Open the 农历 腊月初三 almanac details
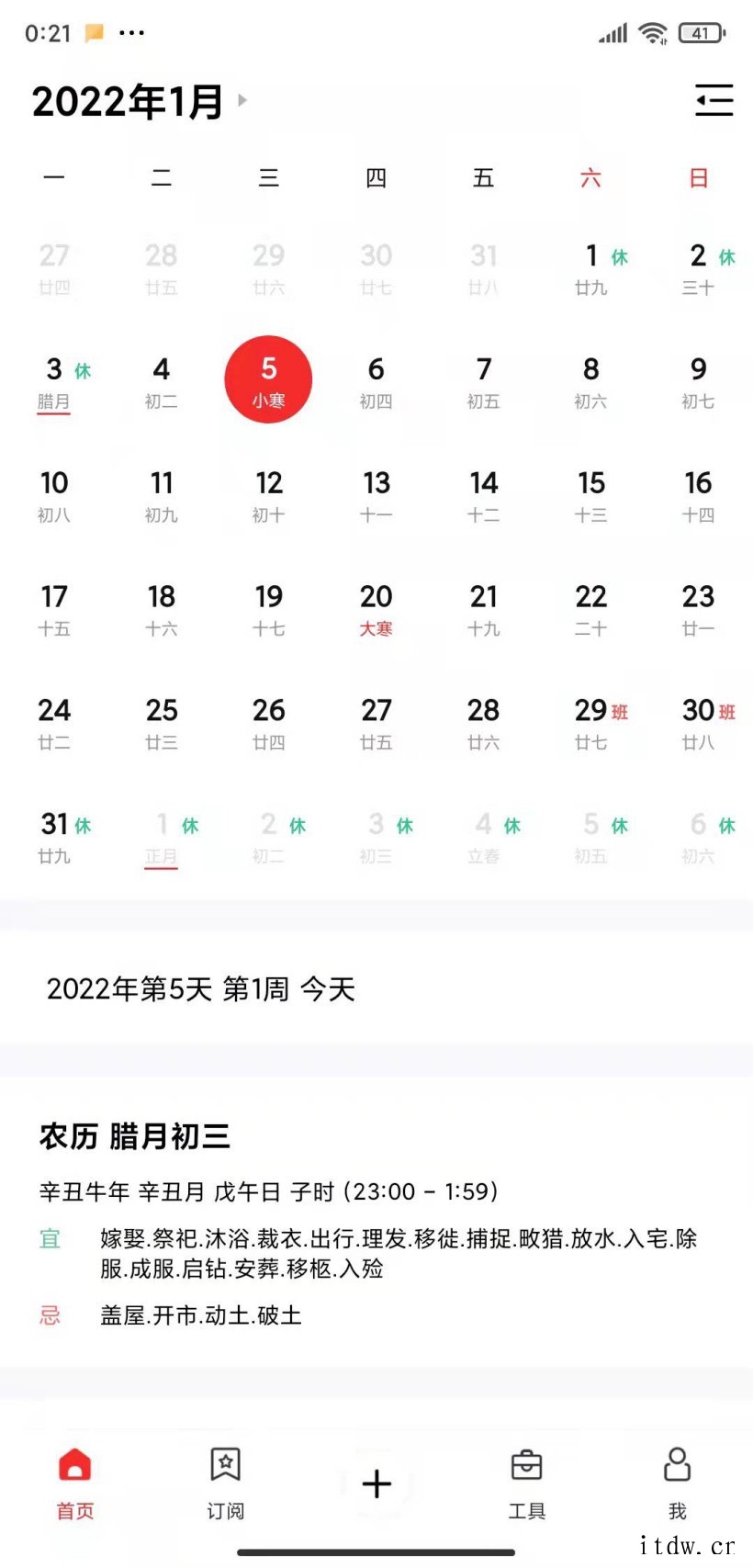 point(135,1136)
